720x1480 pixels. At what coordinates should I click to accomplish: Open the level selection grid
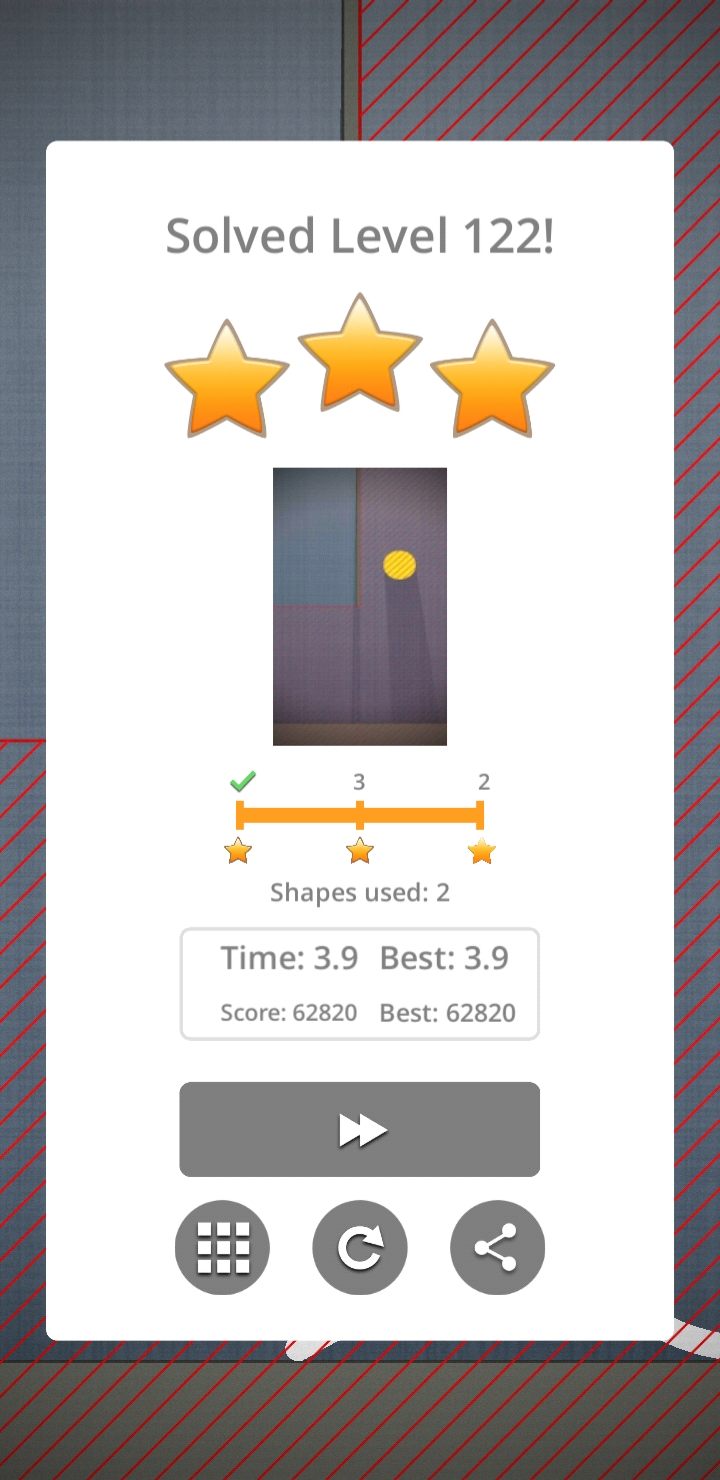point(222,1247)
